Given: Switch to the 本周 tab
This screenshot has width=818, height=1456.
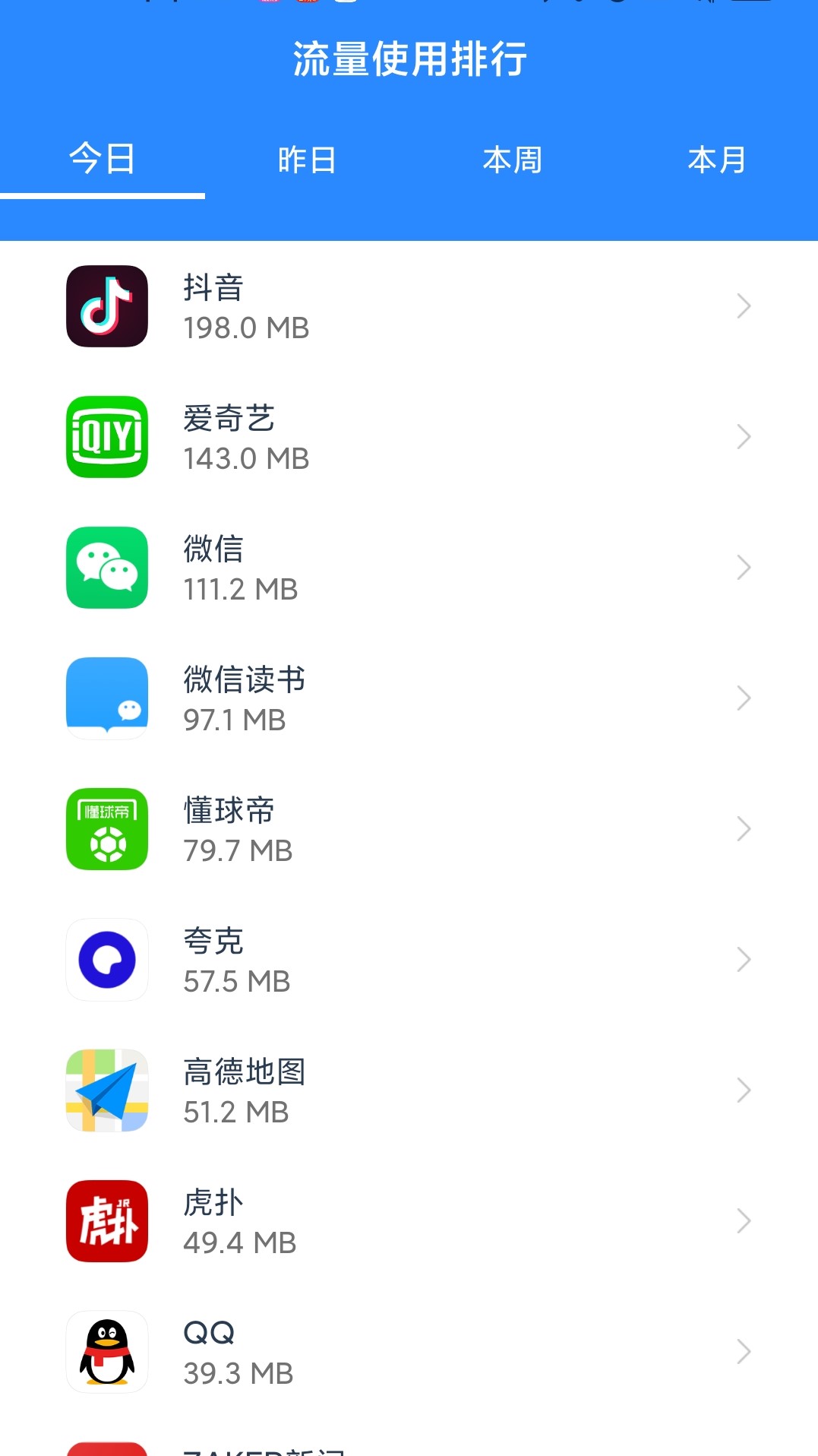Looking at the screenshot, I should [x=513, y=158].
